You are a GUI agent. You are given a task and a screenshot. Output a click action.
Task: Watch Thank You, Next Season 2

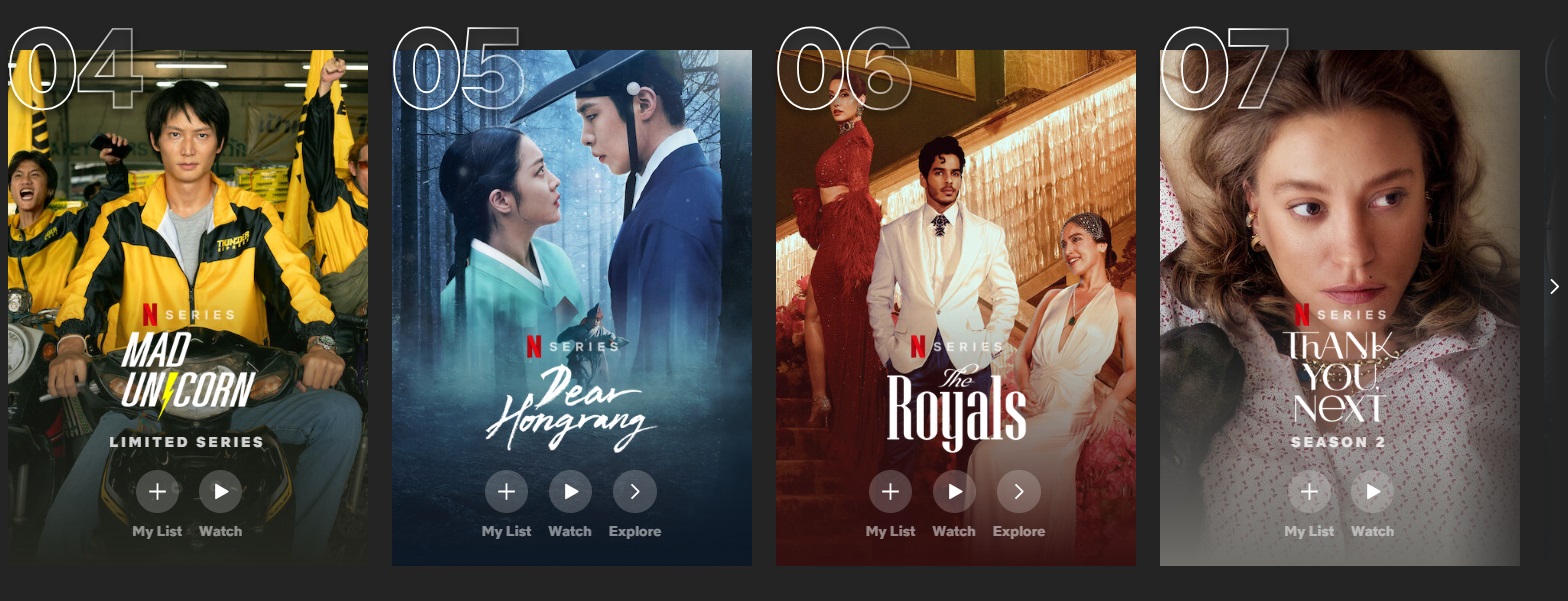click(x=1373, y=492)
